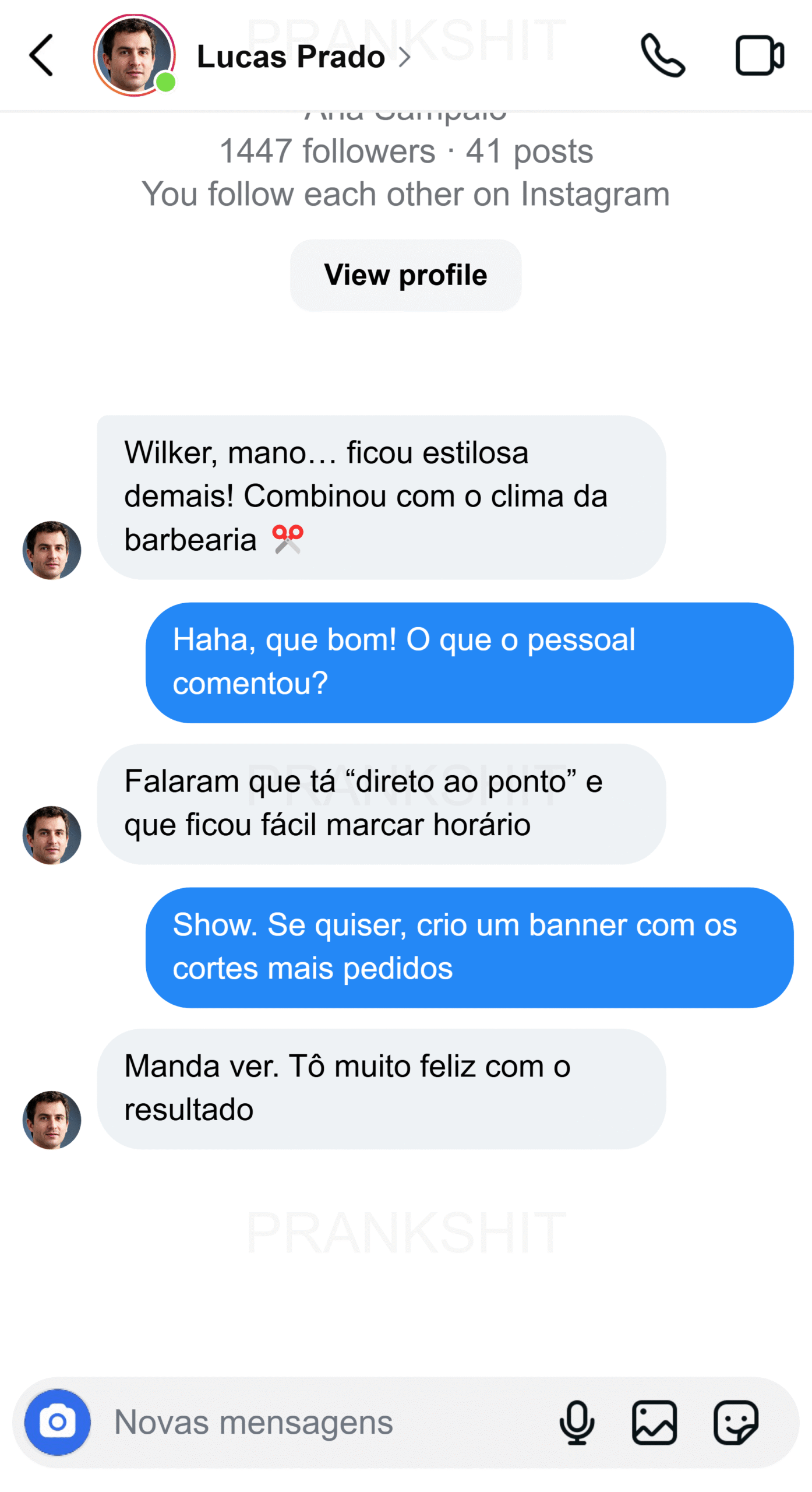
Task: Go back from the chat
Action: 41,55
